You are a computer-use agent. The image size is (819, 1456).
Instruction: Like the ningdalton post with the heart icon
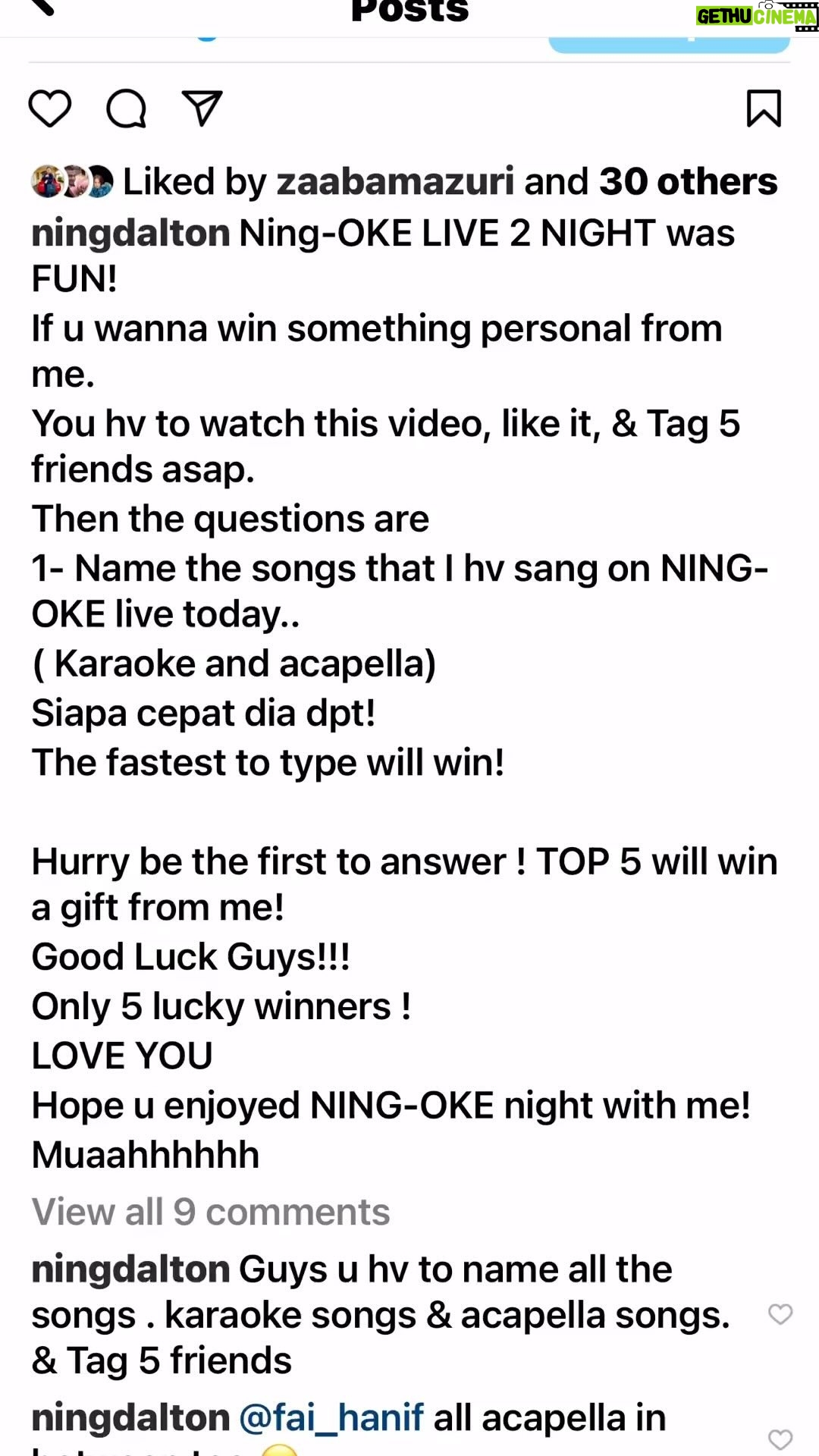tap(50, 108)
